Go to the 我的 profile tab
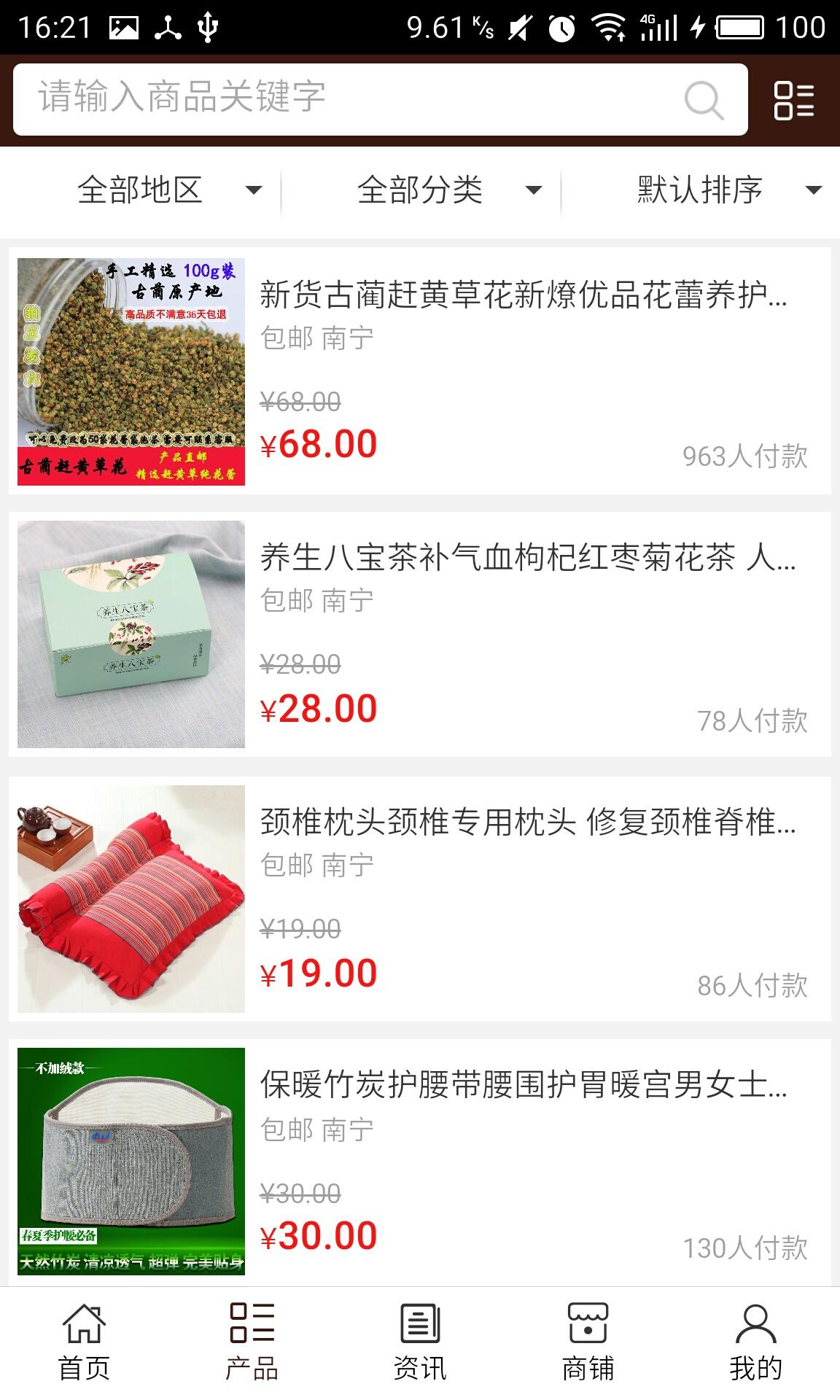This screenshot has width=840, height=1400. 755,1343
